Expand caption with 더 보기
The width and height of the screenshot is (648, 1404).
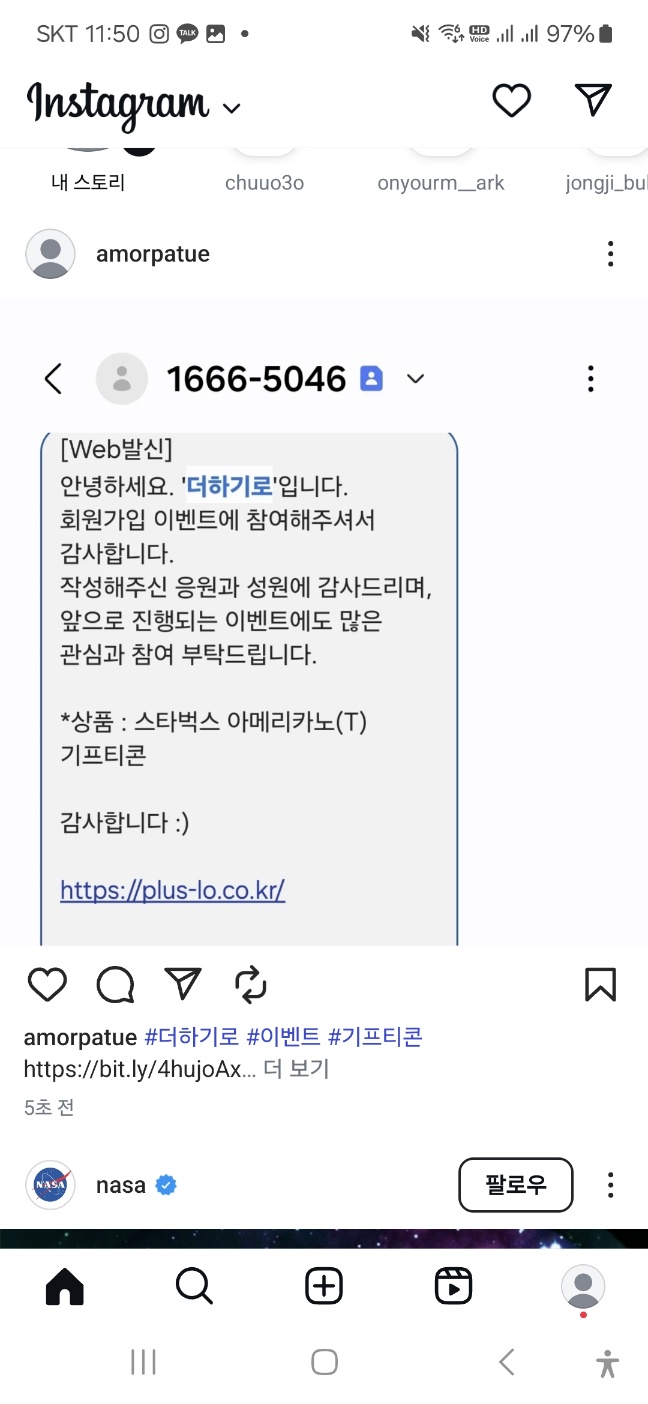click(x=296, y=1069)
